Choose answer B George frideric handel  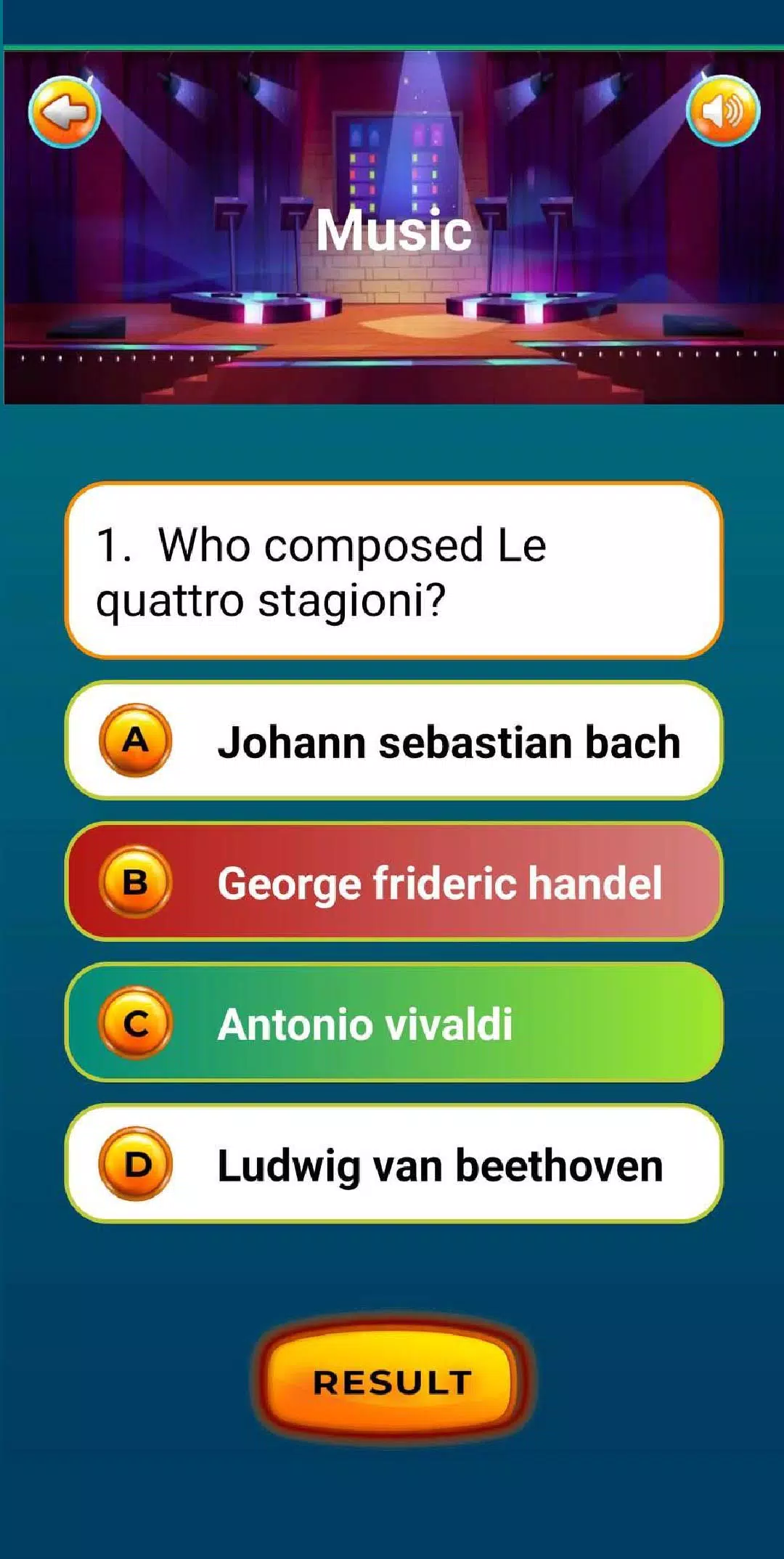point(393,882)
